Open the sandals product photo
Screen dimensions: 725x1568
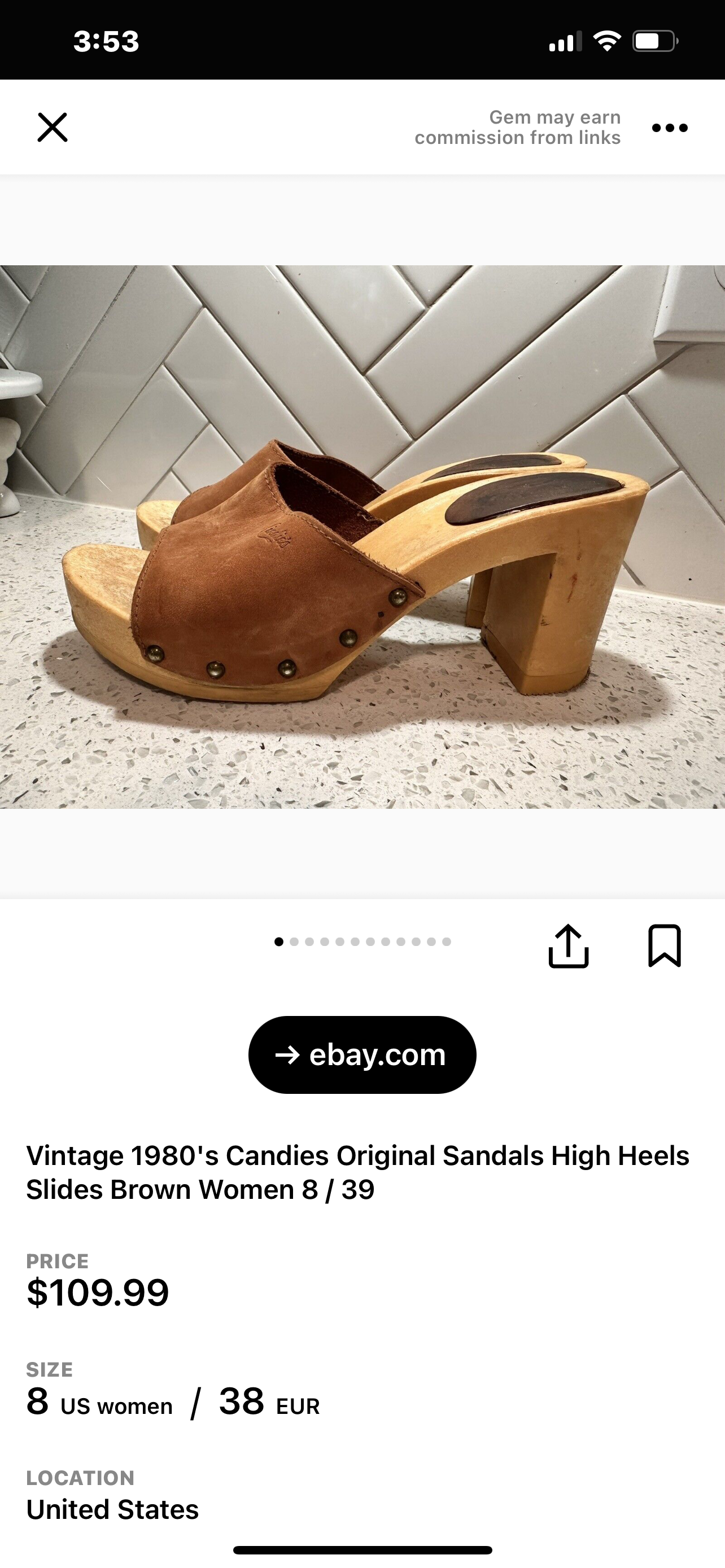point(362,536)
